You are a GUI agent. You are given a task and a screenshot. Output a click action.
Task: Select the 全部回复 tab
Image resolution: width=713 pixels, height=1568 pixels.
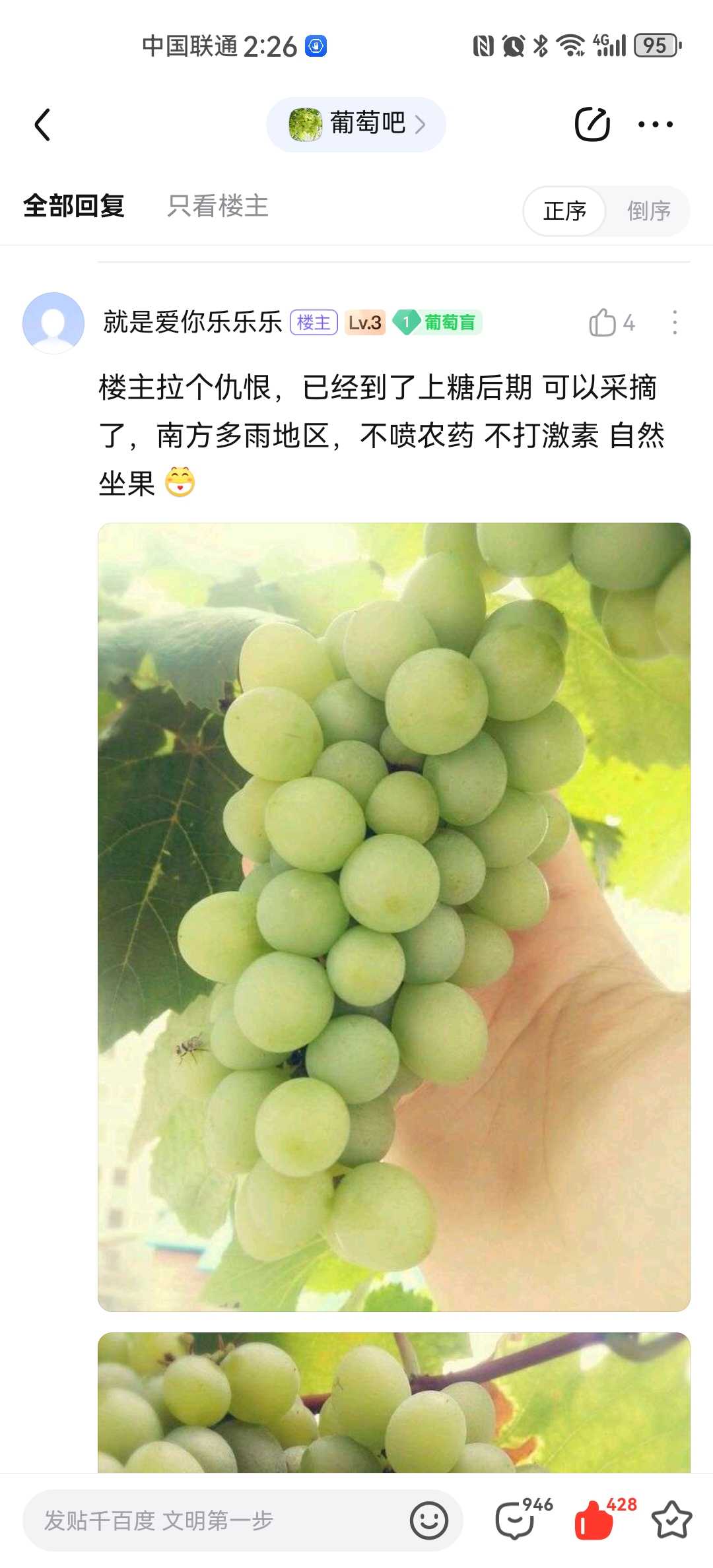[x=74, y=206]
